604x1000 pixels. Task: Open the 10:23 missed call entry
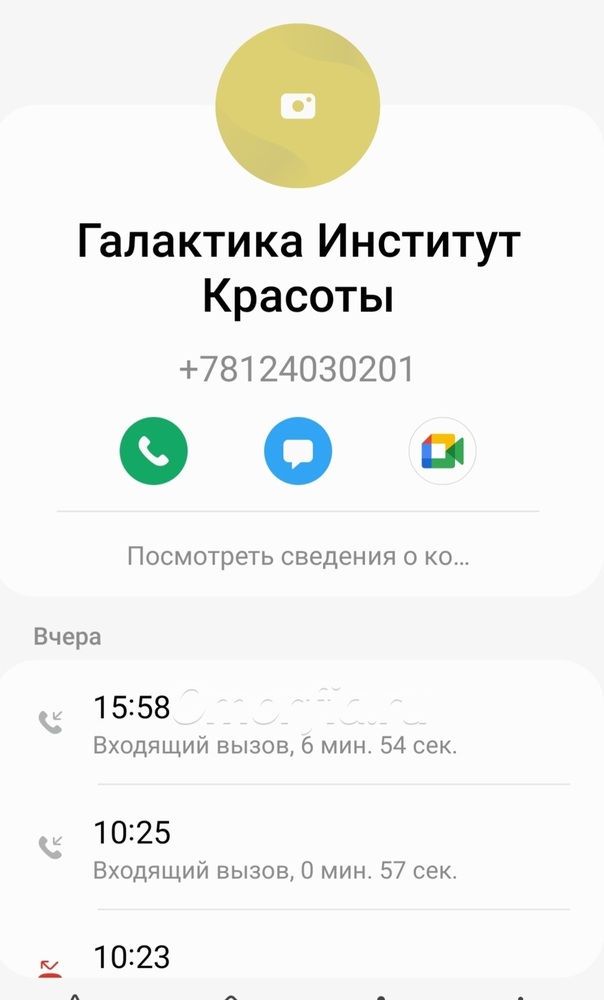301,947
